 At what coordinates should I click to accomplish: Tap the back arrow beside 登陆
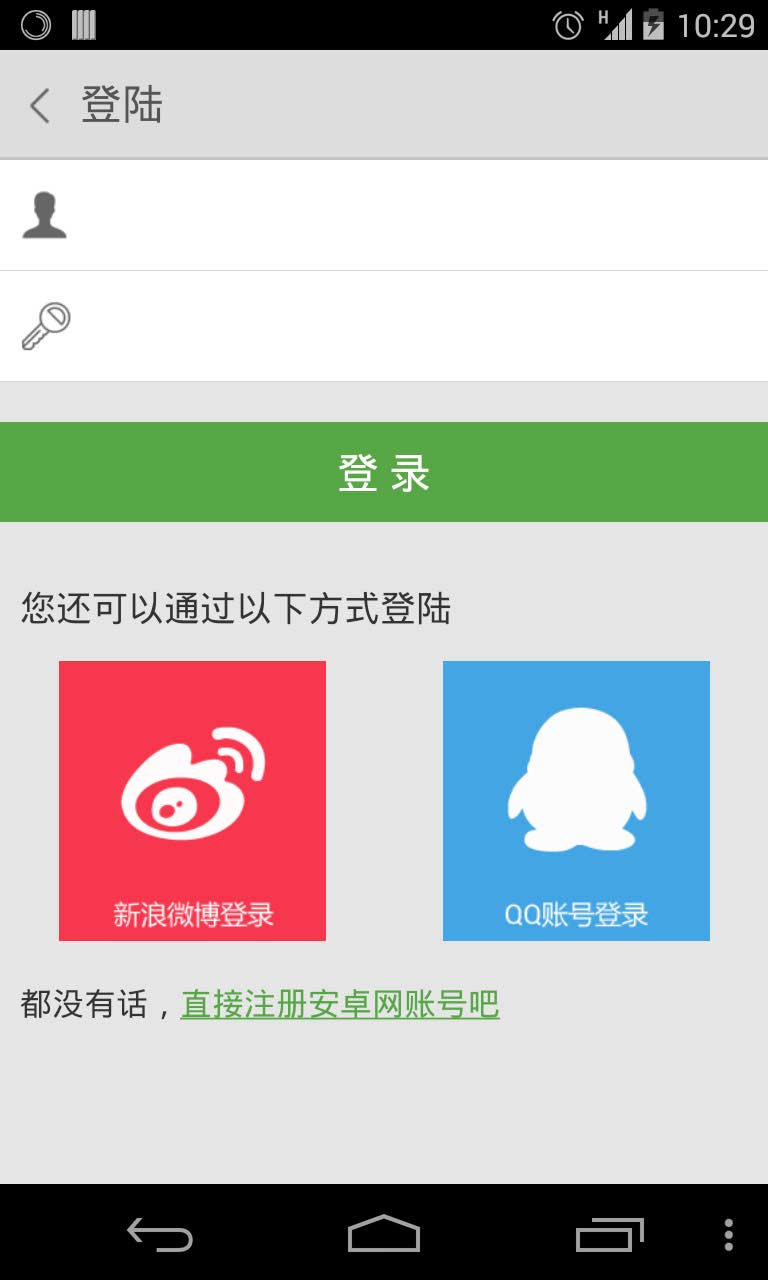point(38,104)
